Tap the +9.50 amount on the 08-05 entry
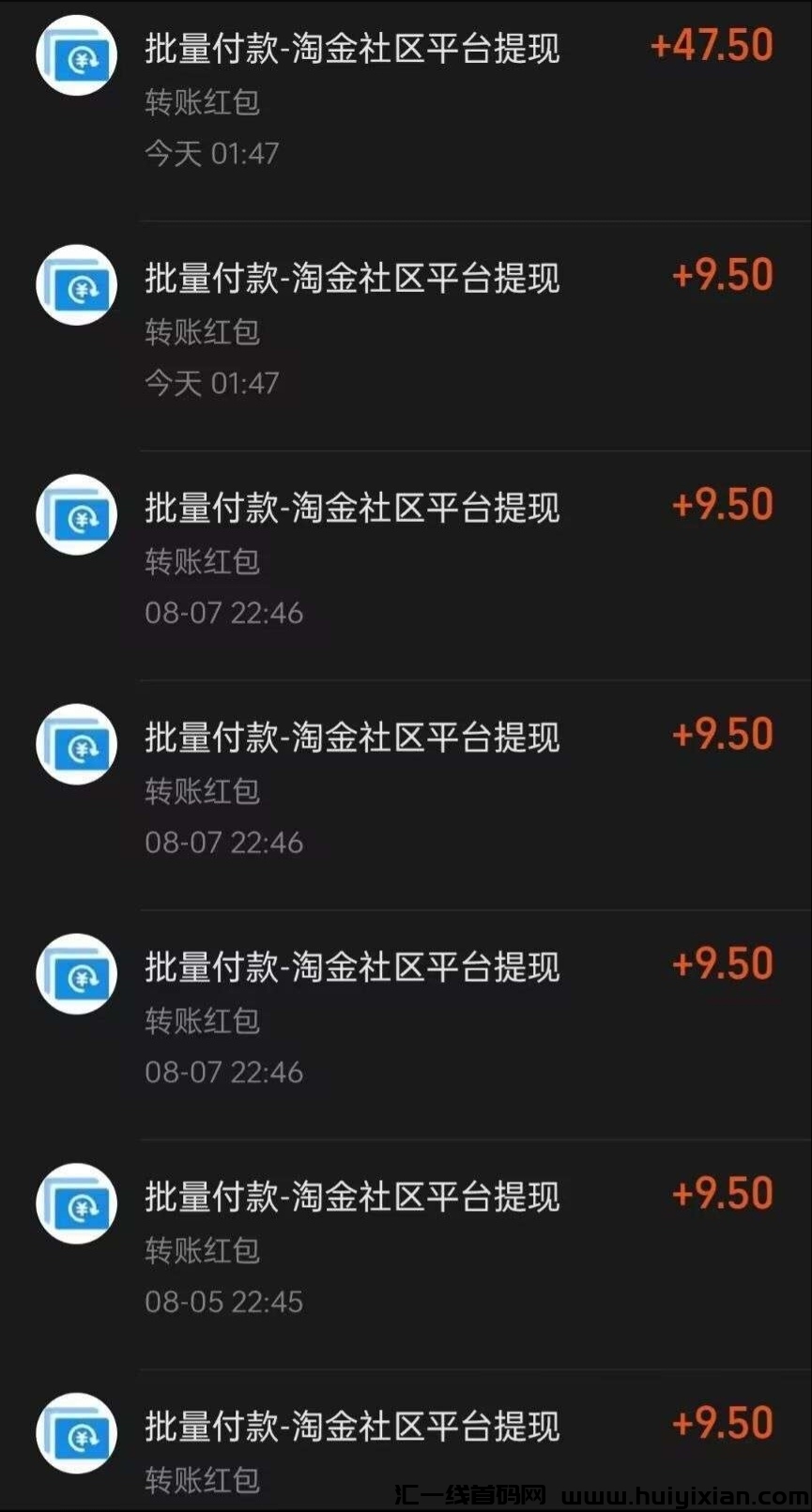This screenshot has width=812, height=1512. tap(721, 1192)
